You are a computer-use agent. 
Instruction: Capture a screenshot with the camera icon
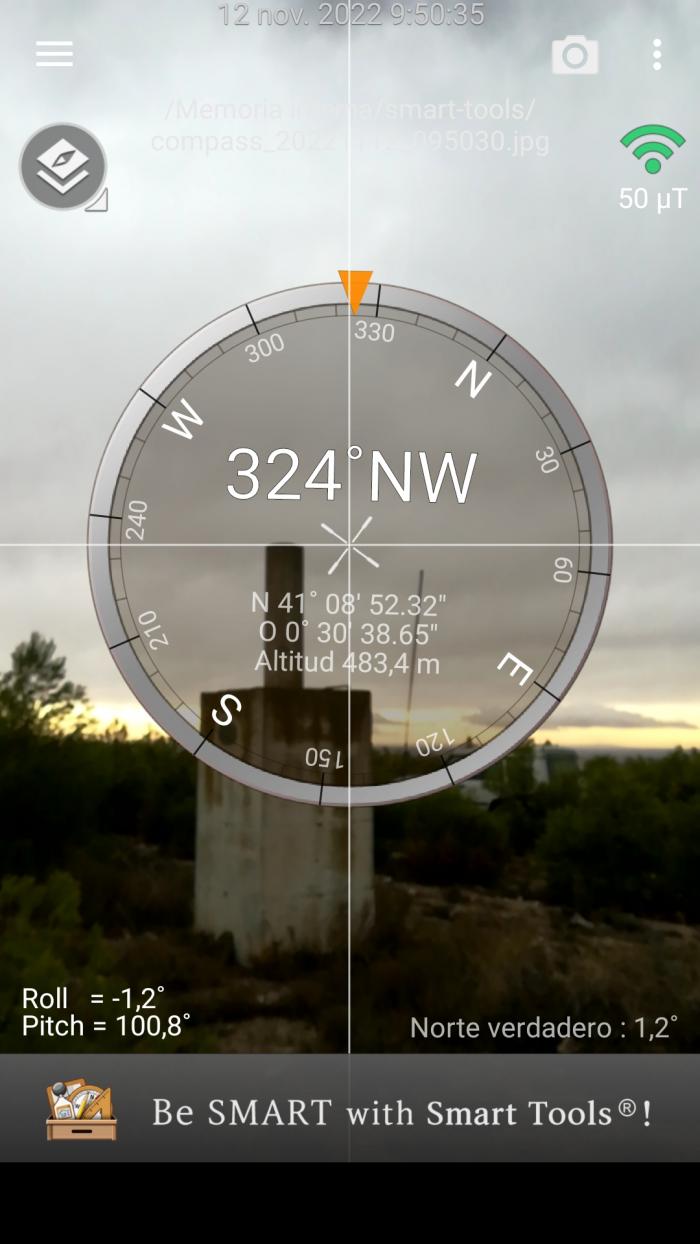point(575,55)
